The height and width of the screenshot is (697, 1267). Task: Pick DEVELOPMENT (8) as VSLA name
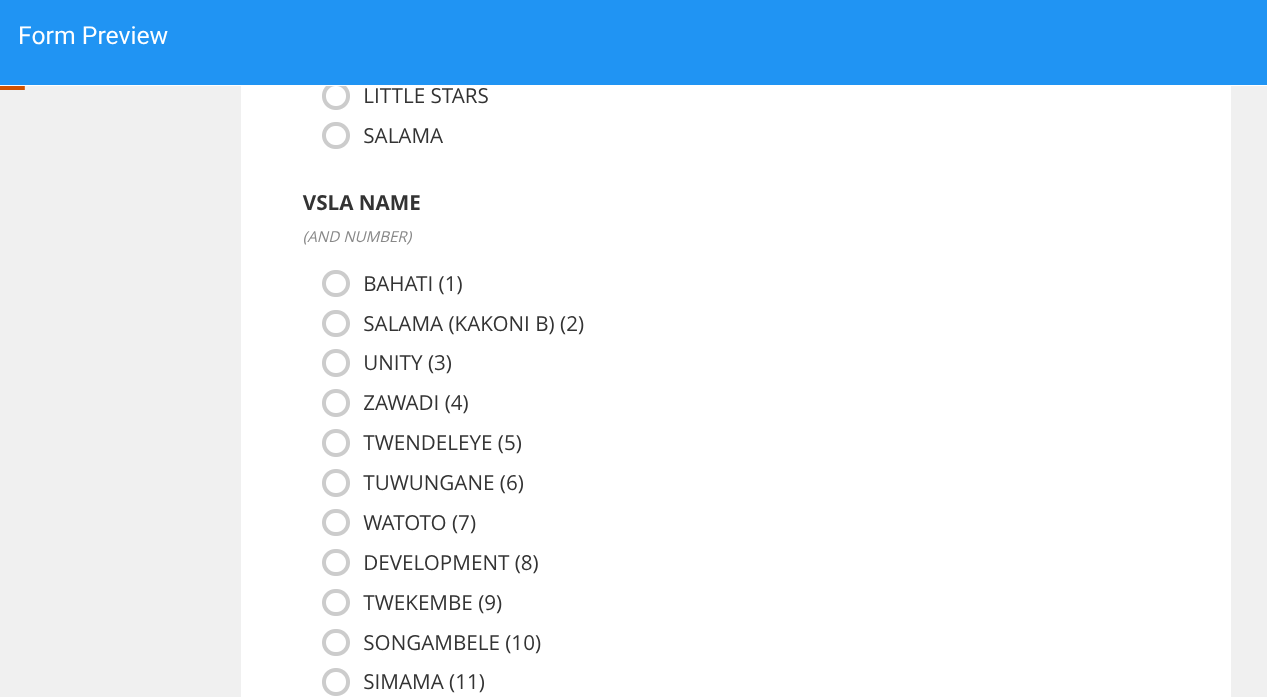[336, 563]
